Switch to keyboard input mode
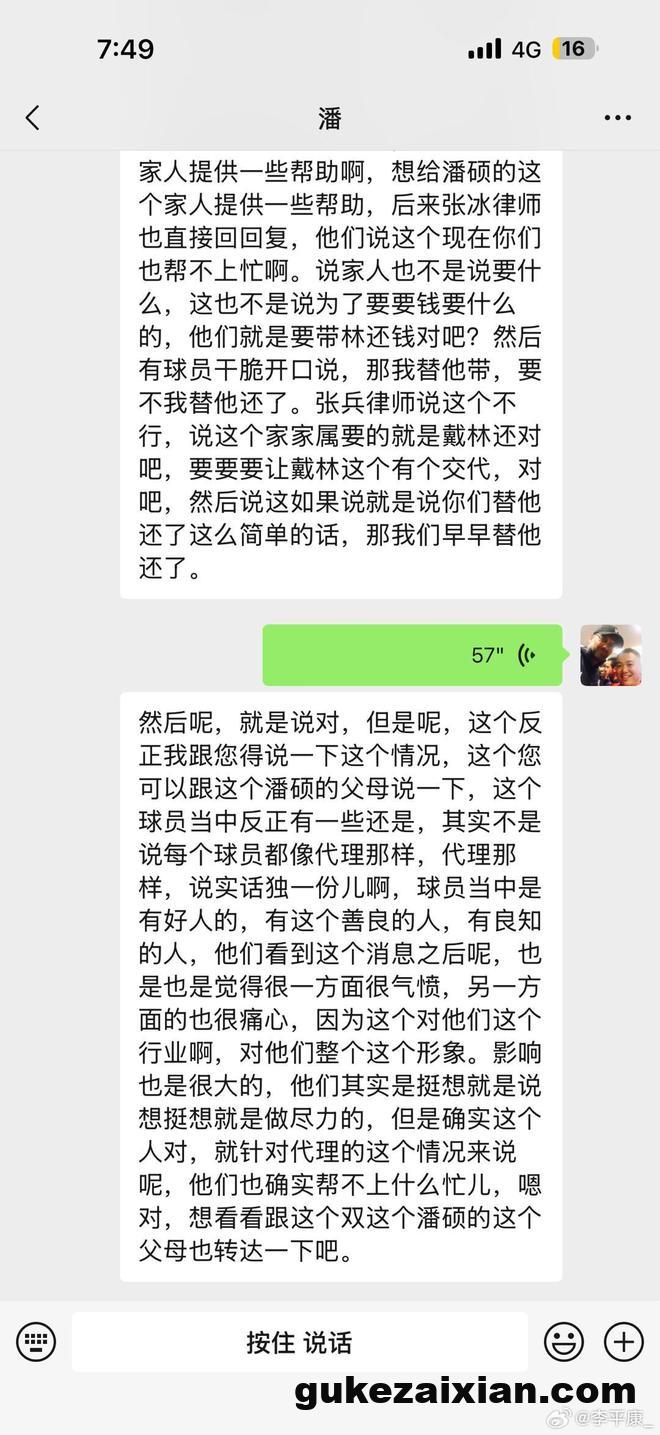The image size is (660, 1435). (36, 1341)
